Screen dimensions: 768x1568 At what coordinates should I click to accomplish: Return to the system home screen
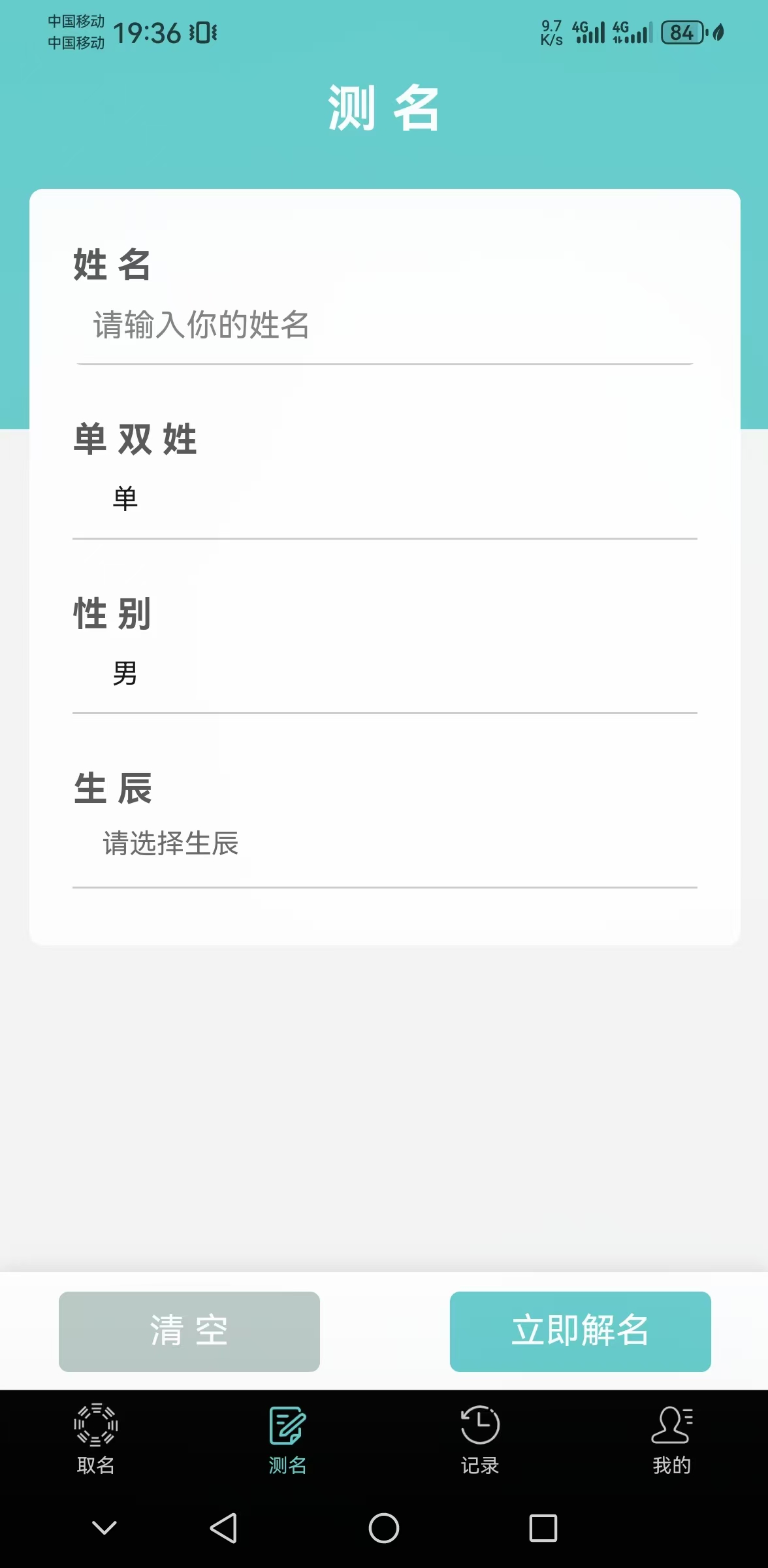coord(384,1527)
